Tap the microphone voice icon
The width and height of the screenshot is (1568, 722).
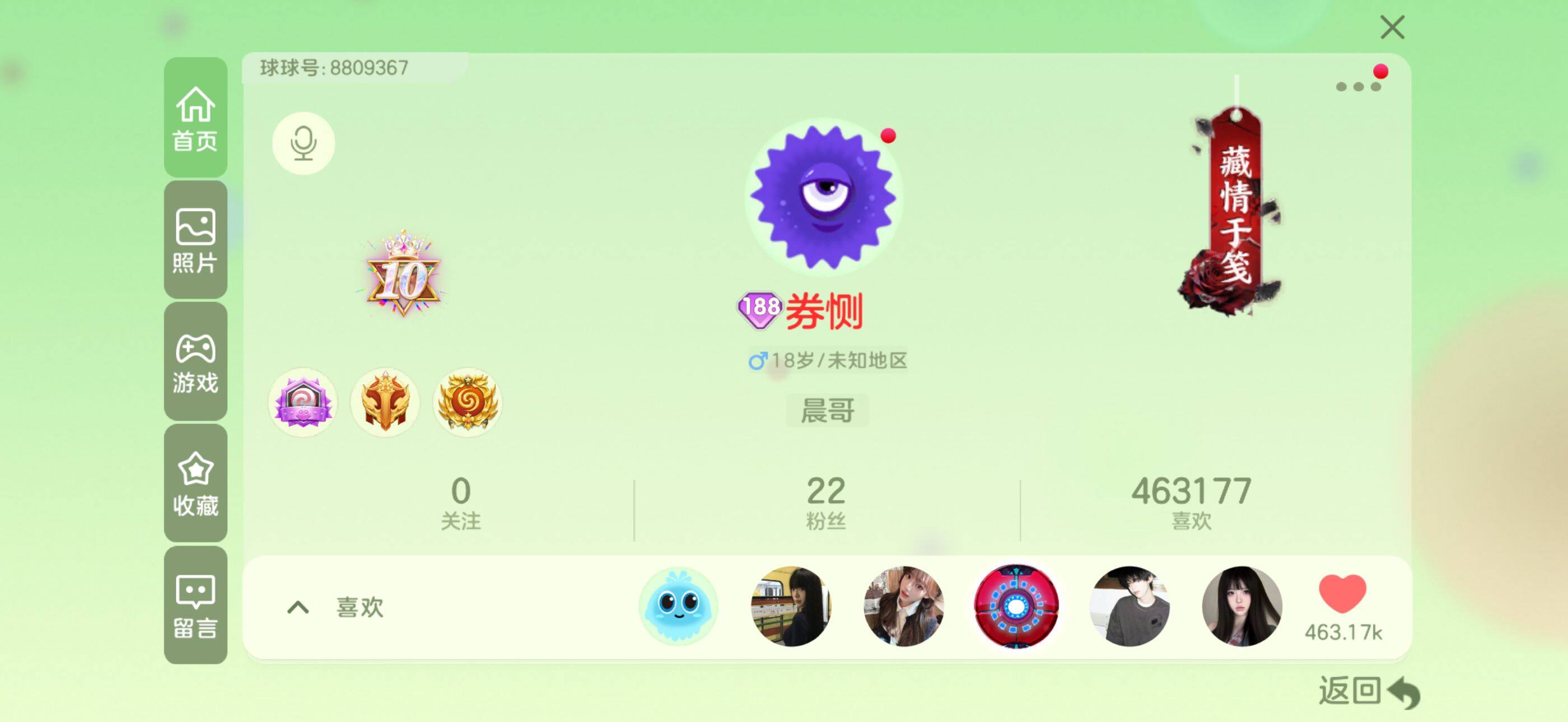303,143
